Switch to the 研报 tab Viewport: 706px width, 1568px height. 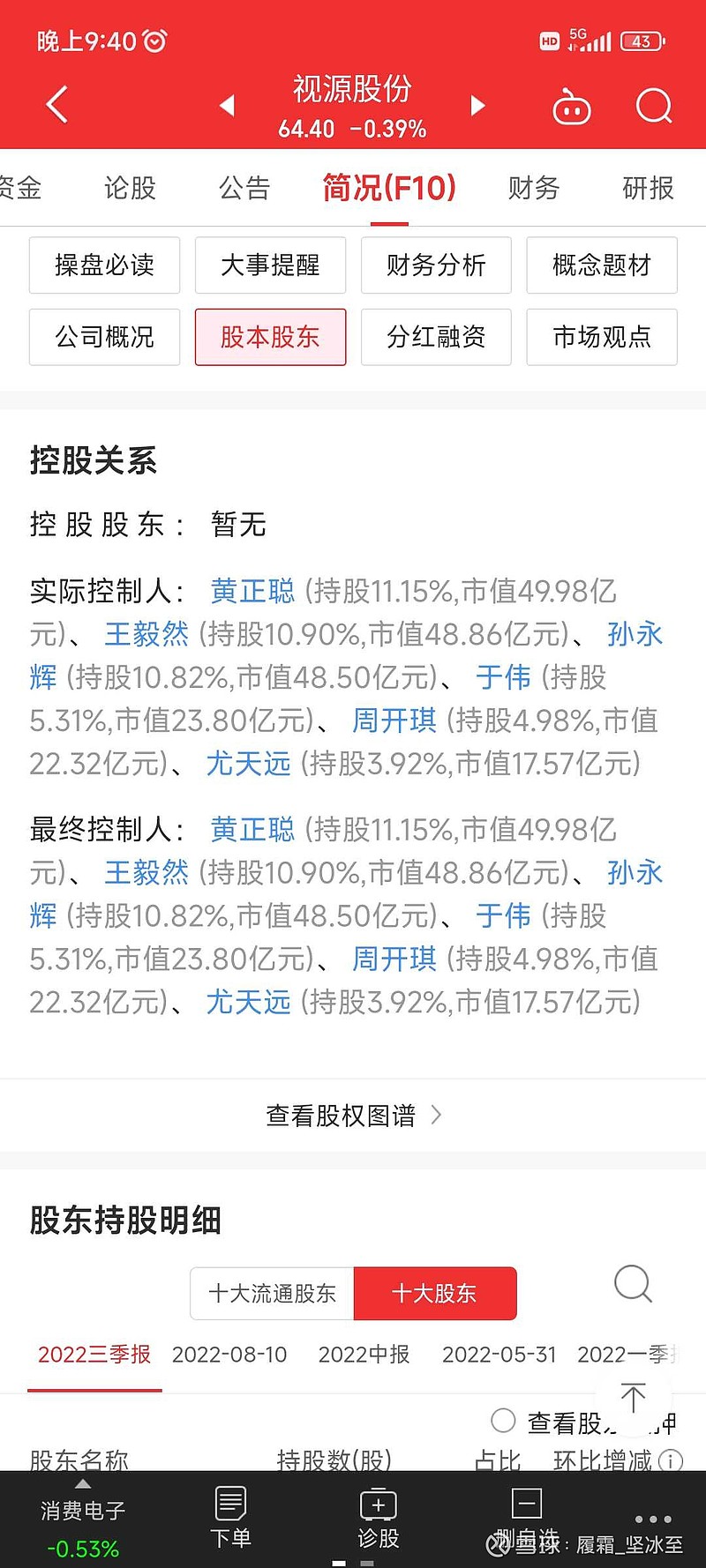point(648,188)
